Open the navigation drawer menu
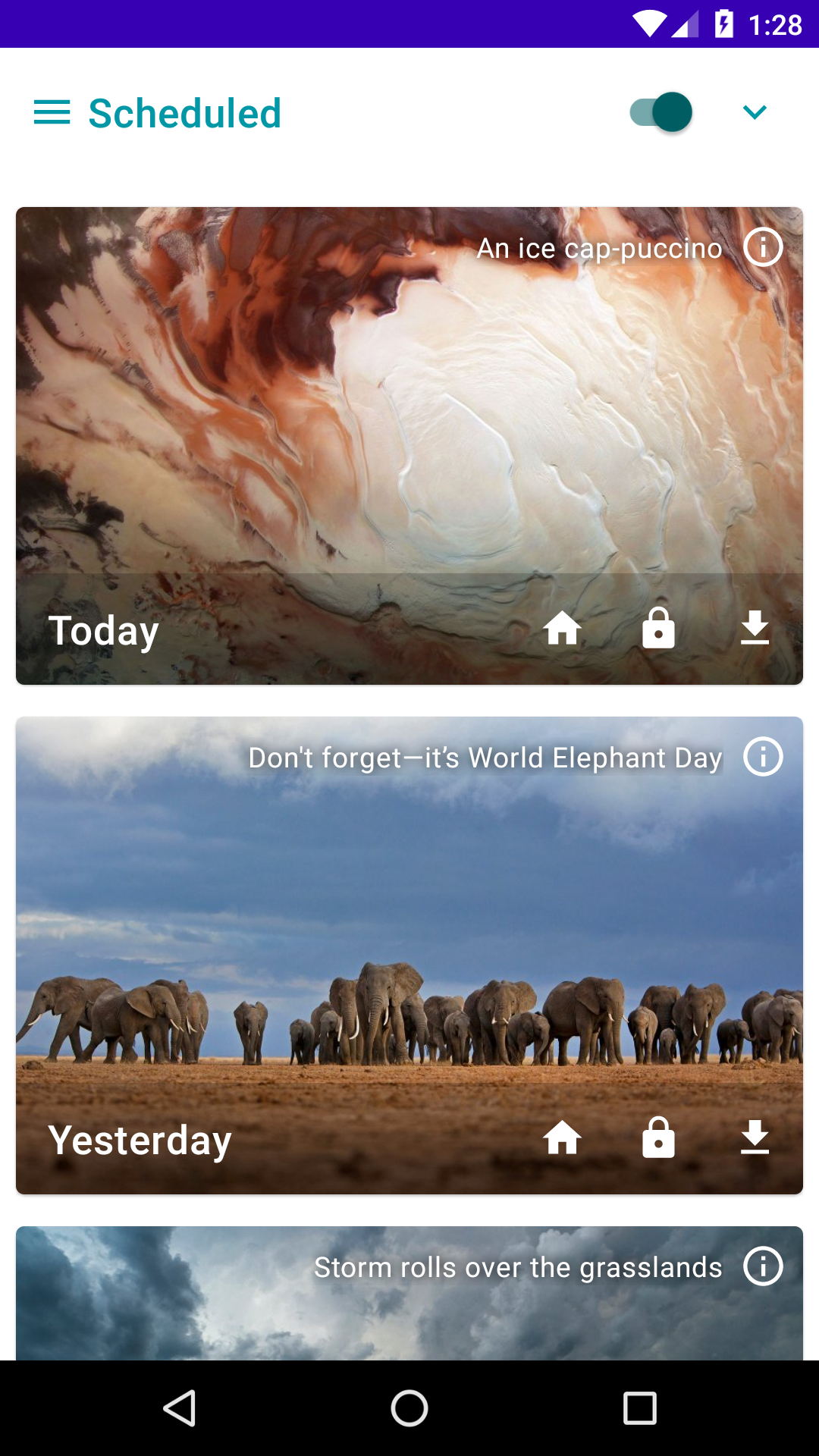The image size is (819, 1456). pos(52,112)
